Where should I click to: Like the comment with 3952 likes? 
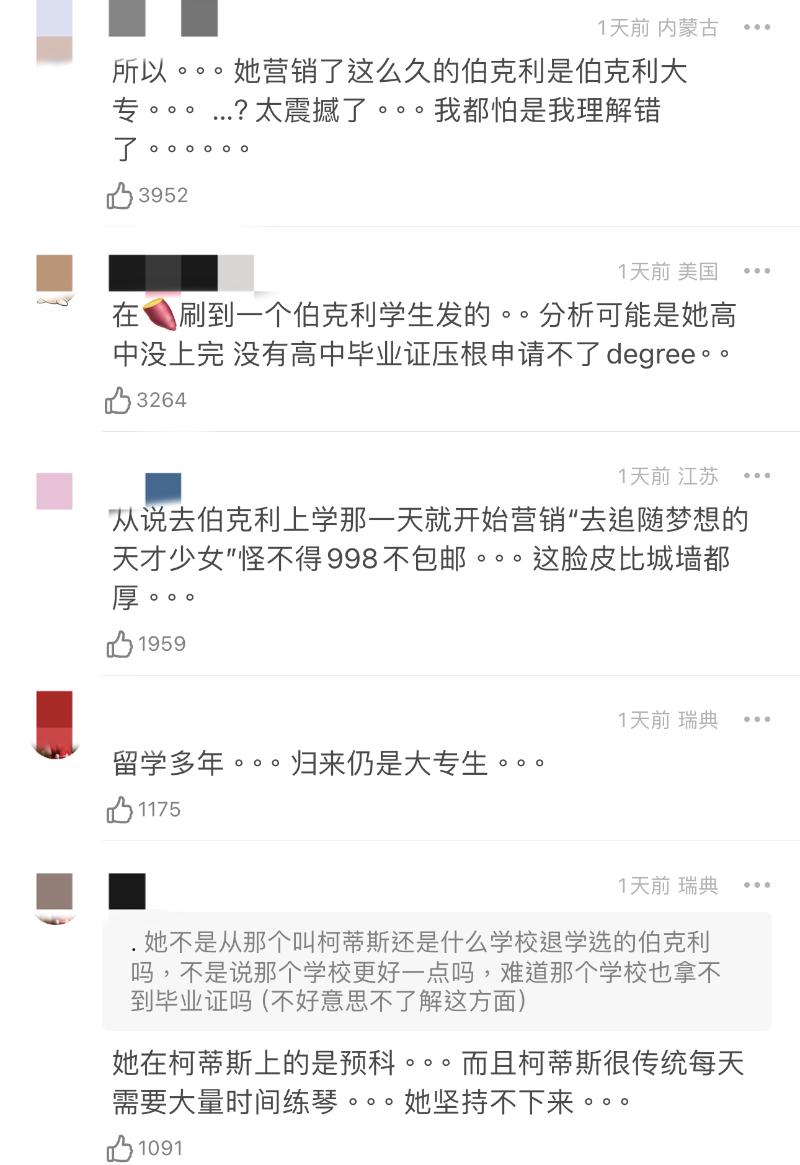click(x=120, y=195)
